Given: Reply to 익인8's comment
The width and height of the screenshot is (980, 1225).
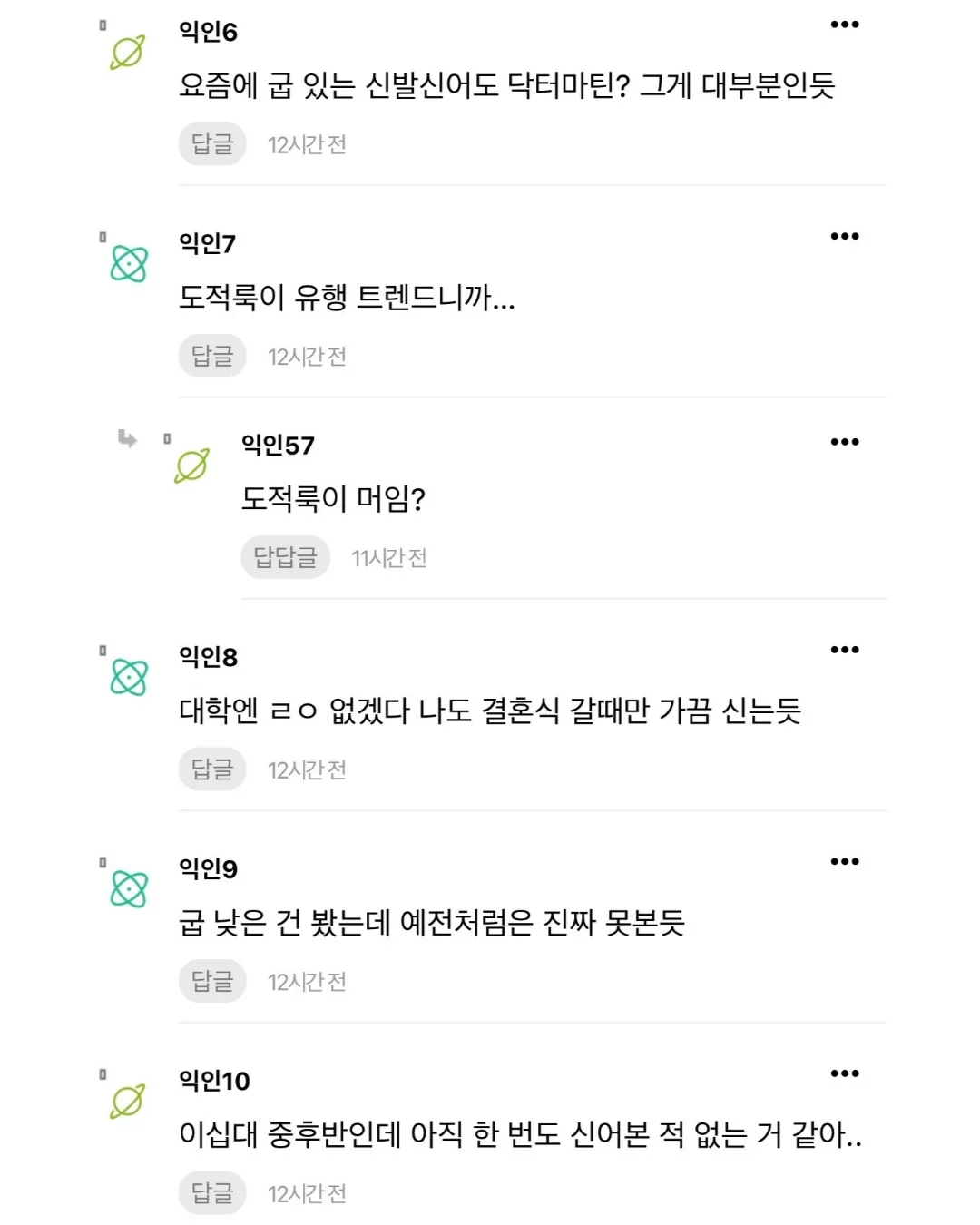Looking at the screenshot, I should (x=212, y=769).
